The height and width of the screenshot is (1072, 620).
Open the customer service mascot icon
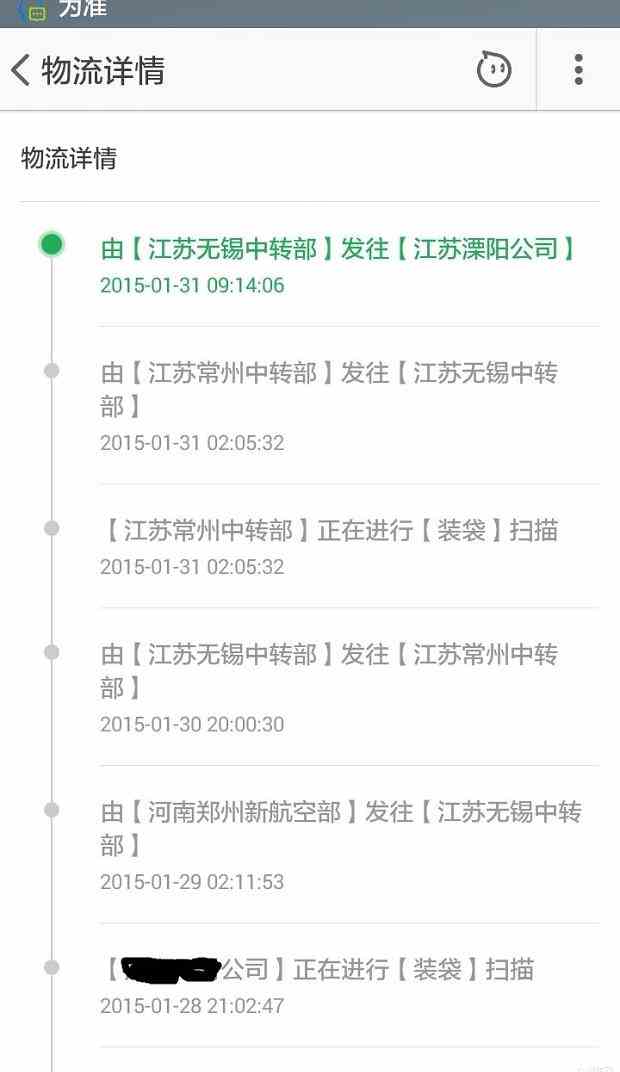493,69
